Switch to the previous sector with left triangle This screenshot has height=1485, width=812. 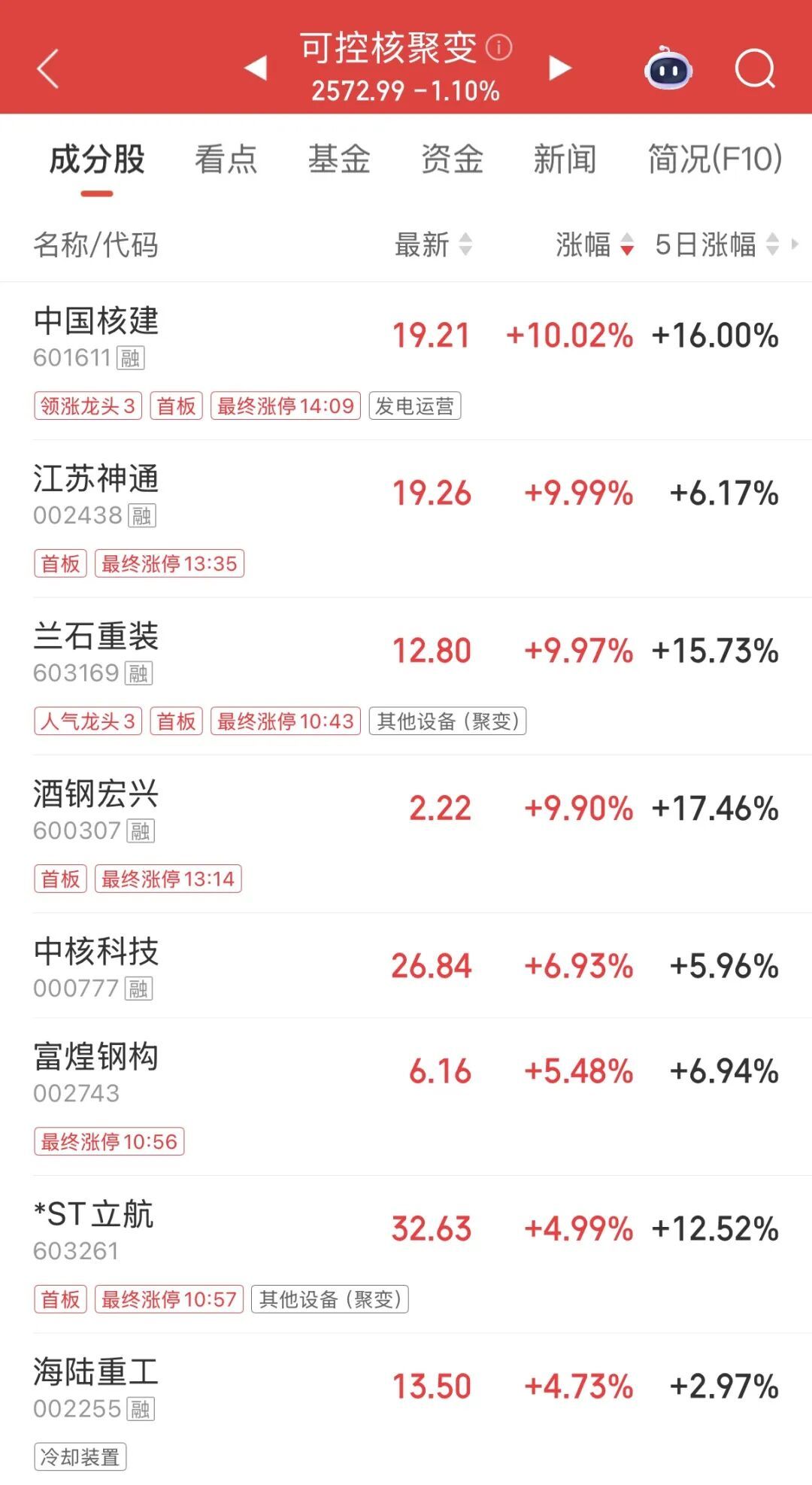(x=256, y=68)
